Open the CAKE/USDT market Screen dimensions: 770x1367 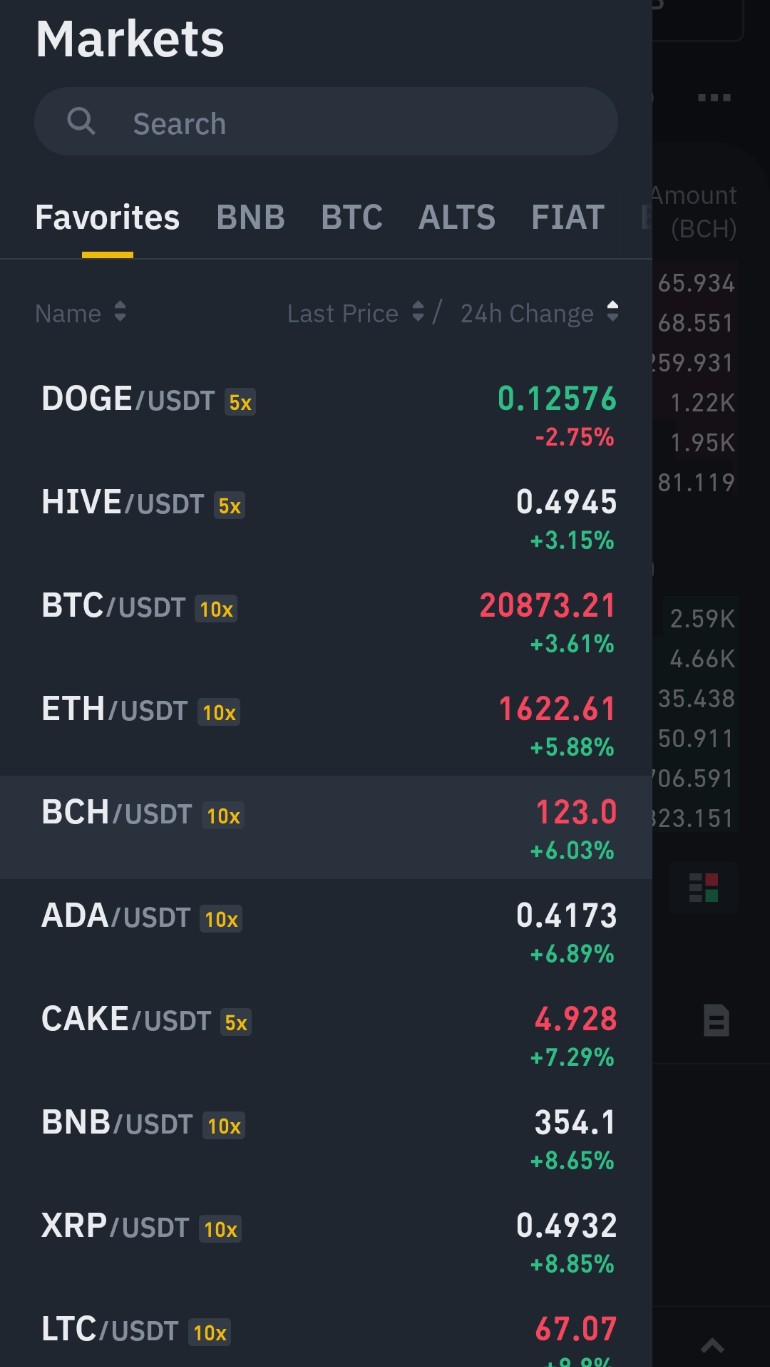tap(326, 1034)
